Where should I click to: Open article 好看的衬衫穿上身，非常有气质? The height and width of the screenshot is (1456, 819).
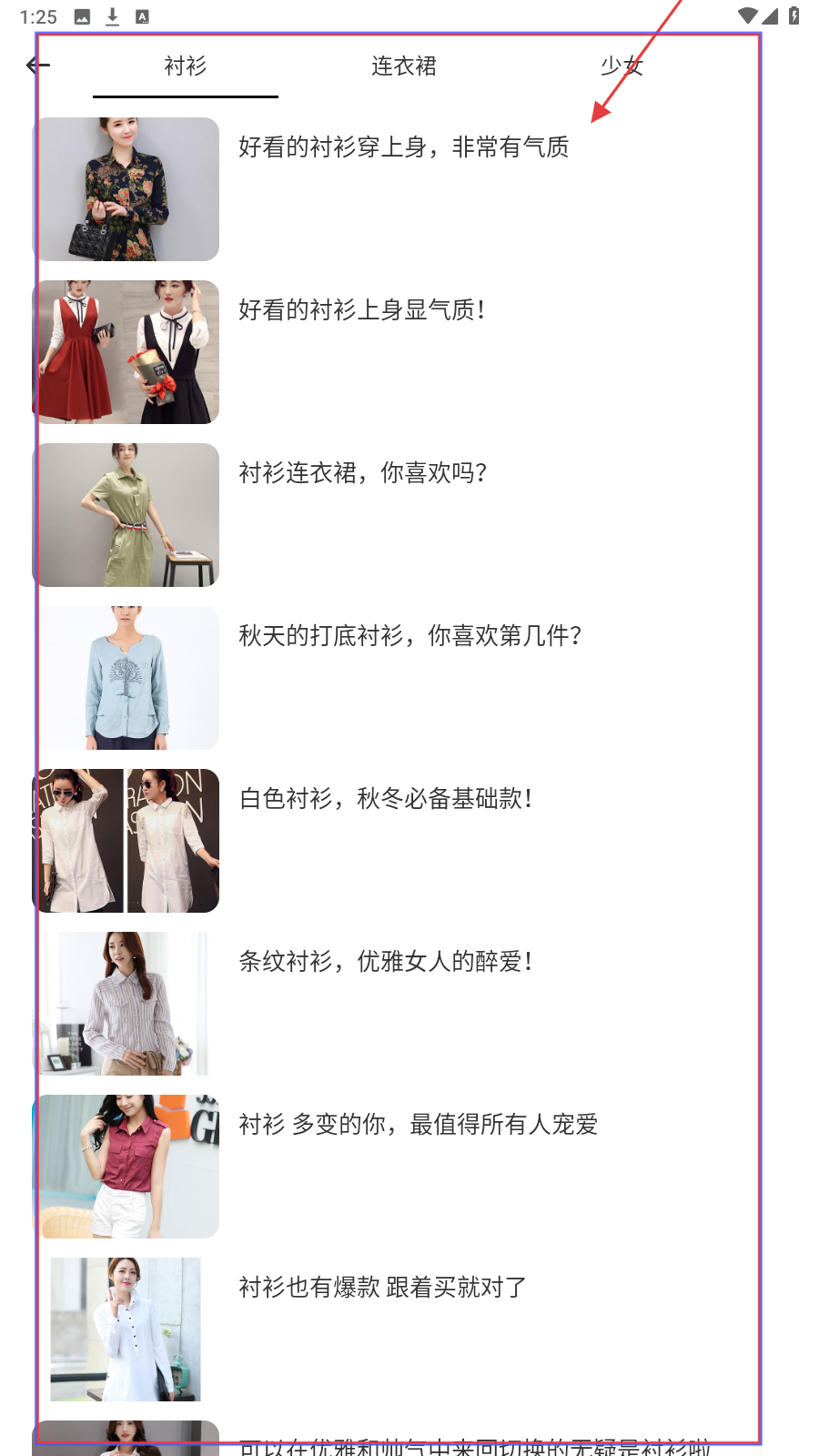pos(403,147)
